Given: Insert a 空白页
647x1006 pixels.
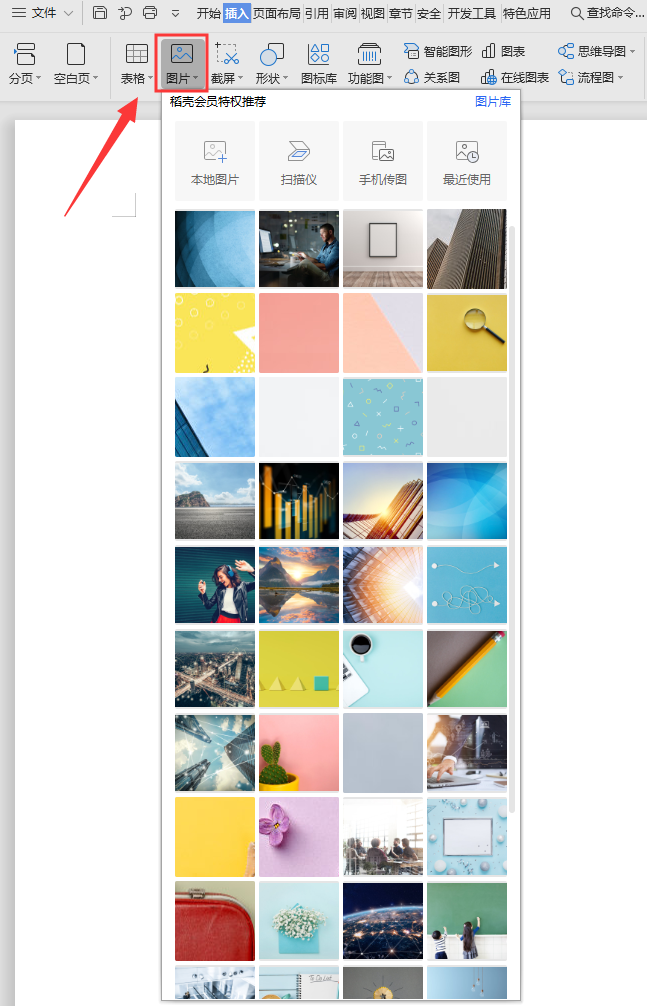Looking at the screenshot, I should pyautogui.click(x=76, y=63).
